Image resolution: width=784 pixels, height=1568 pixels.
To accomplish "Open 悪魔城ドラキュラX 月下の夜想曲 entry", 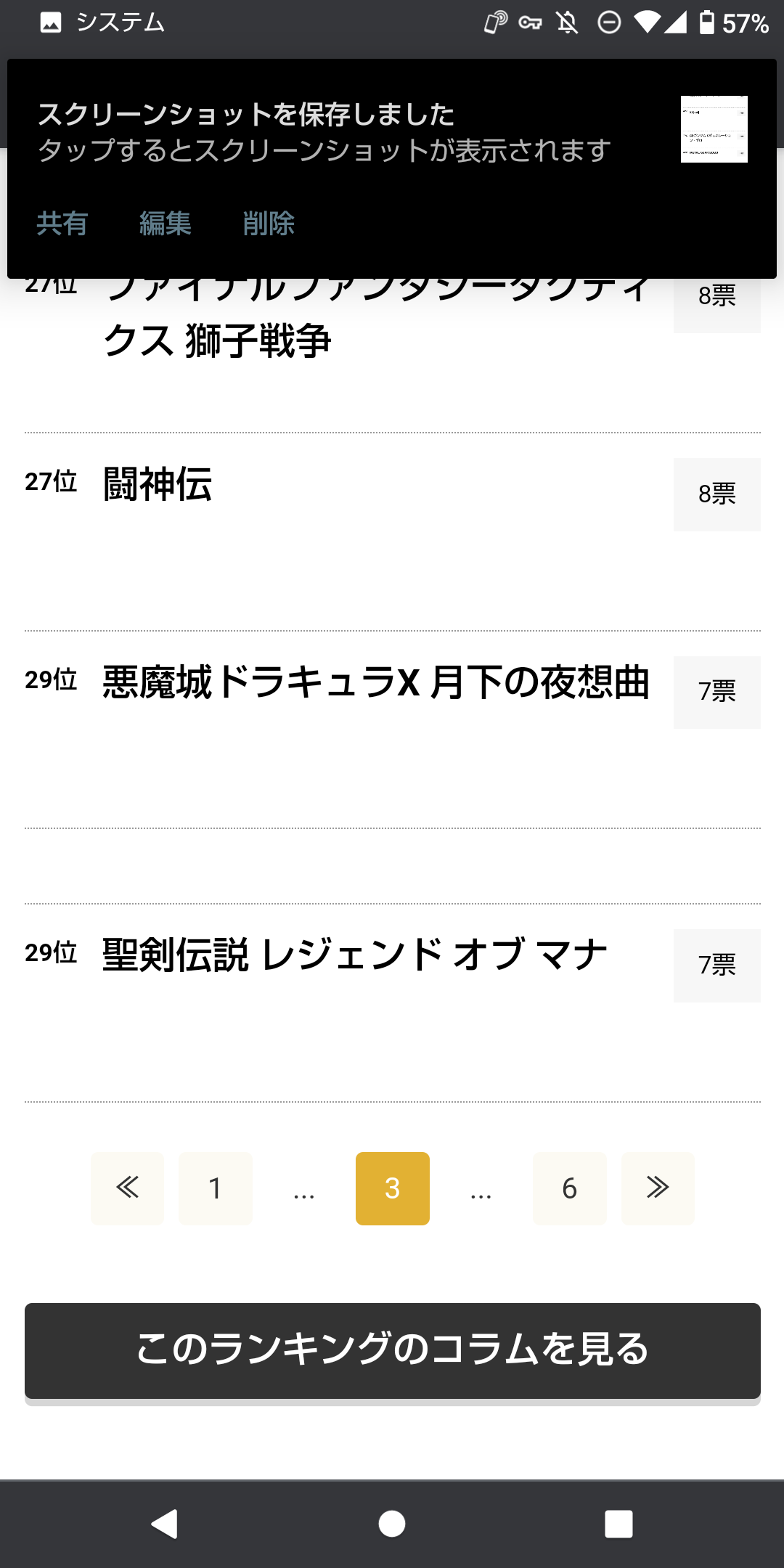I will pyautogui.click(x=375, y=682).
